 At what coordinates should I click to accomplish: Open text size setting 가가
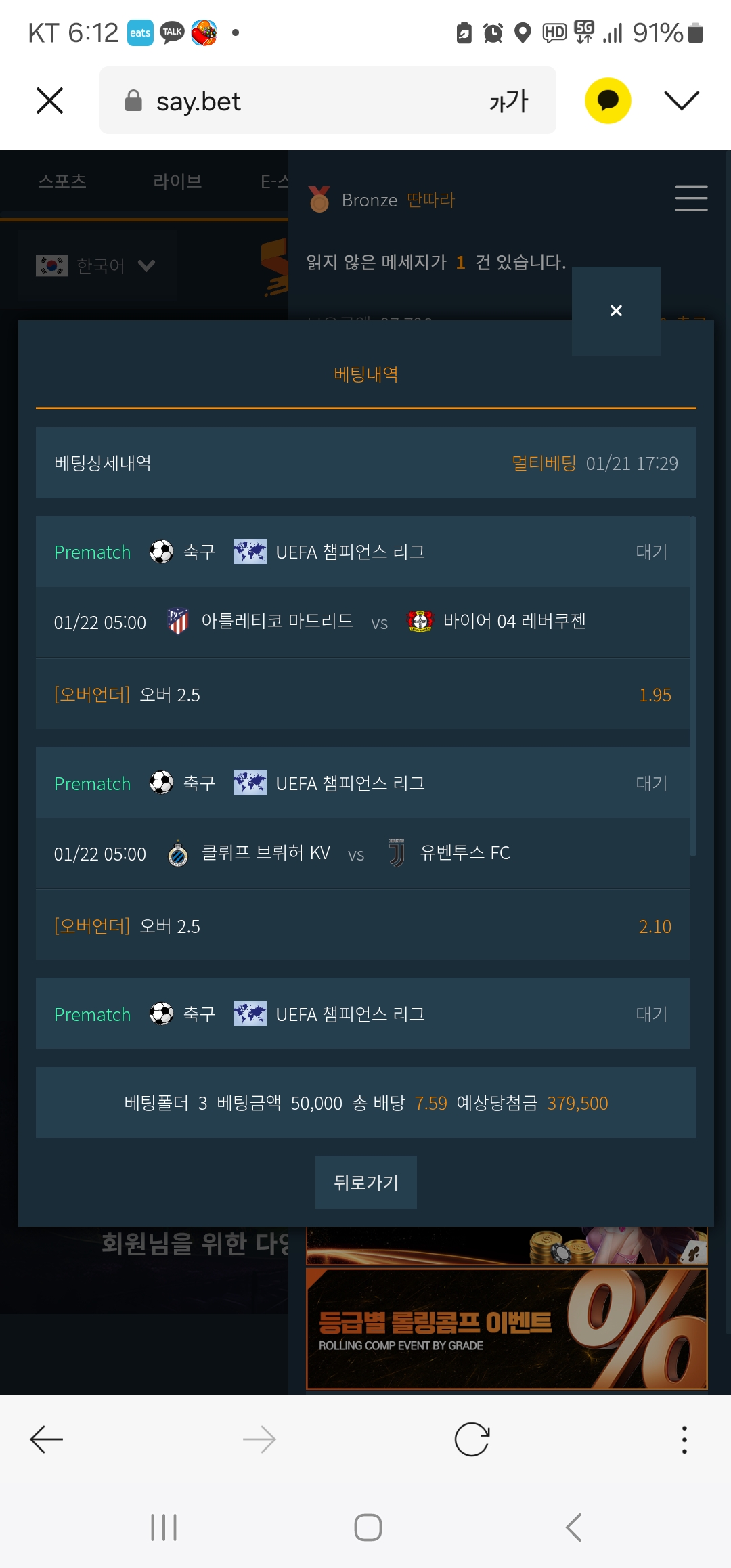click(x=508, y=101)
